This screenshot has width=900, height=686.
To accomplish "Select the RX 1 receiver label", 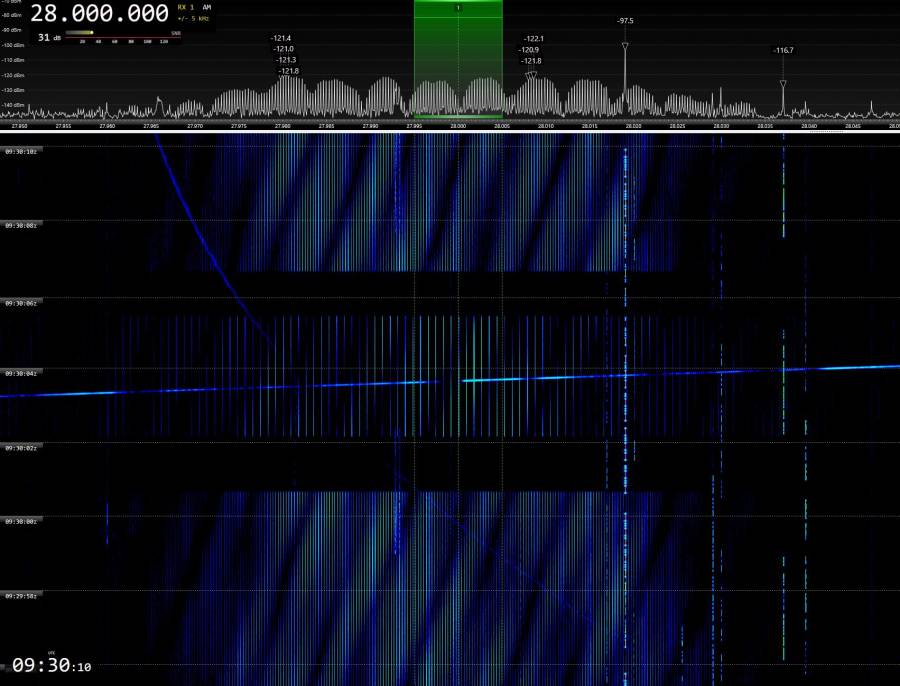I will pyautogui.click(x=186, y=7).
